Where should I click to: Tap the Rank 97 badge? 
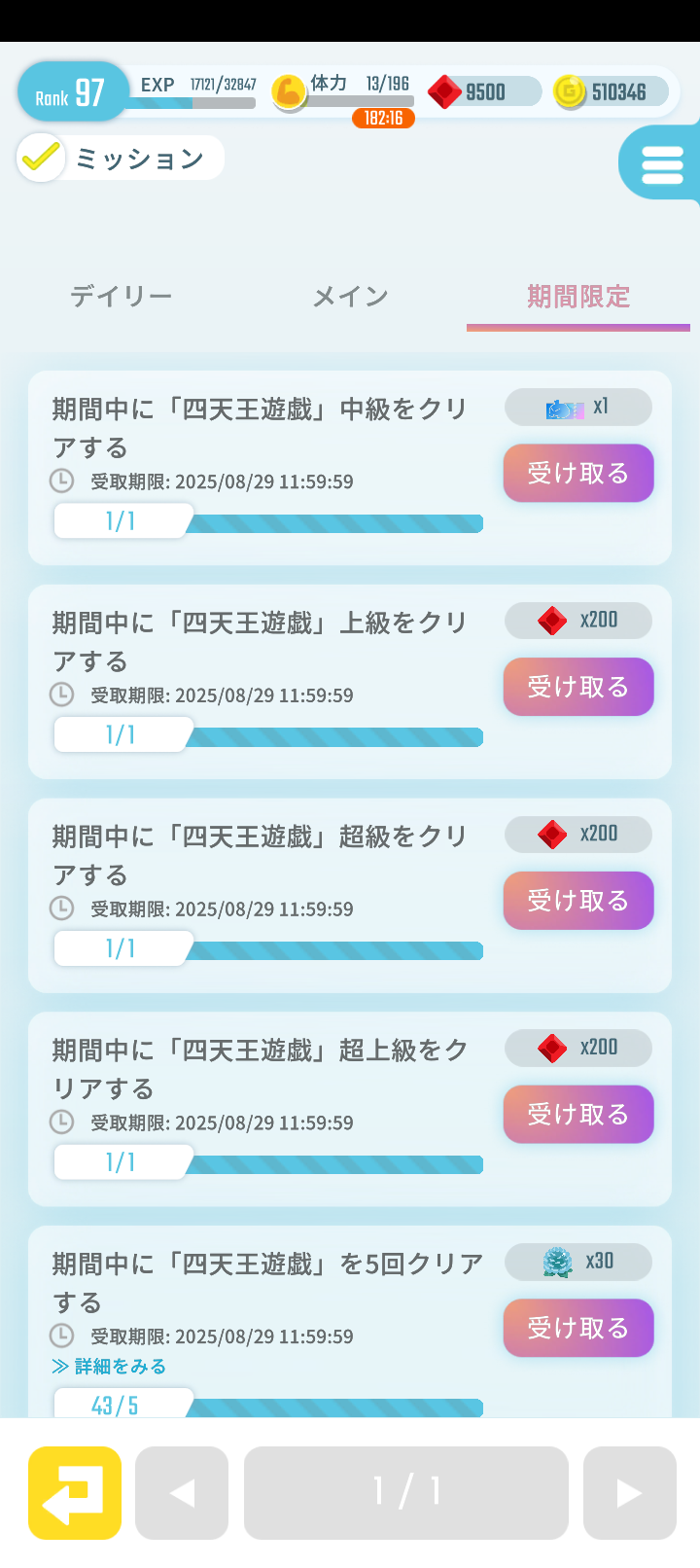pos(70,90)
